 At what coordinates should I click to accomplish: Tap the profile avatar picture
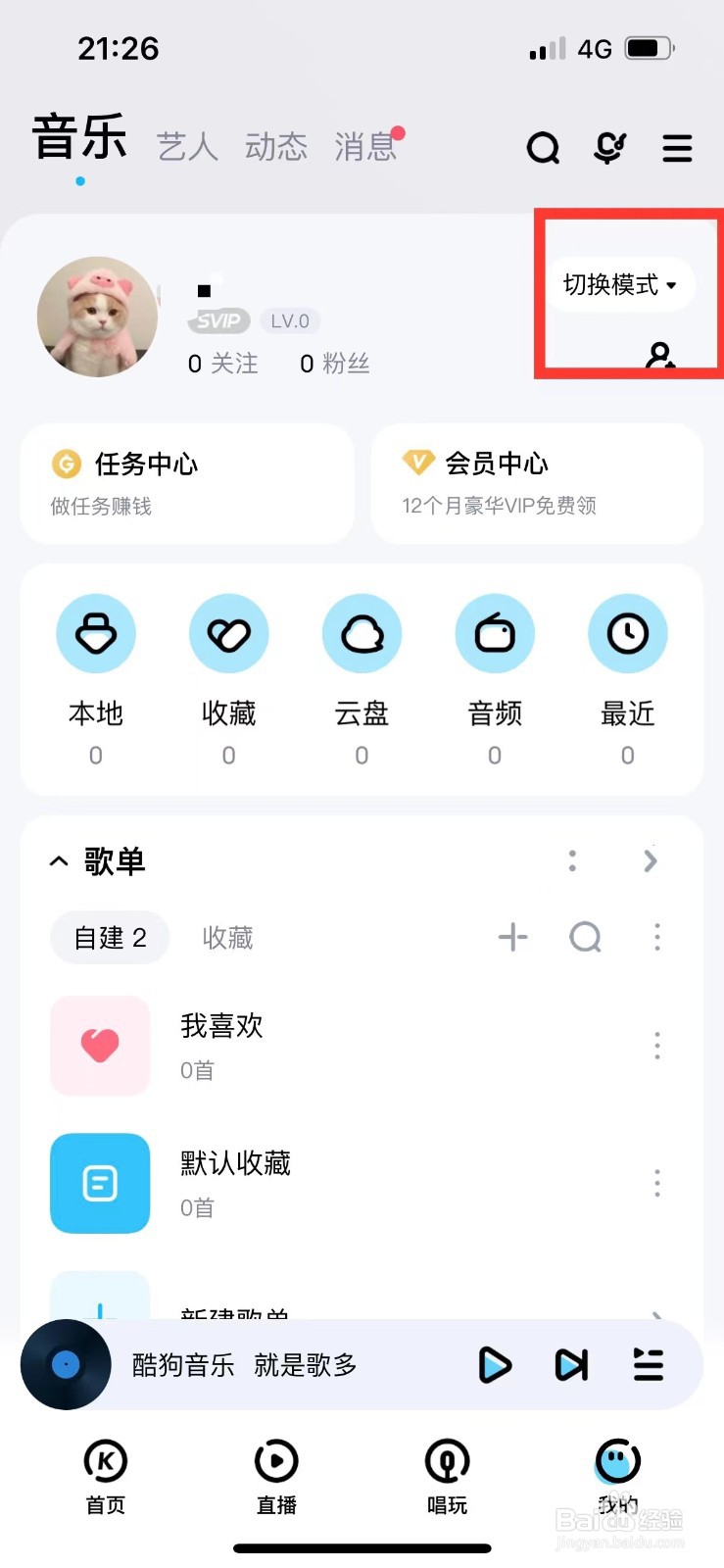[x=97, y=317]
